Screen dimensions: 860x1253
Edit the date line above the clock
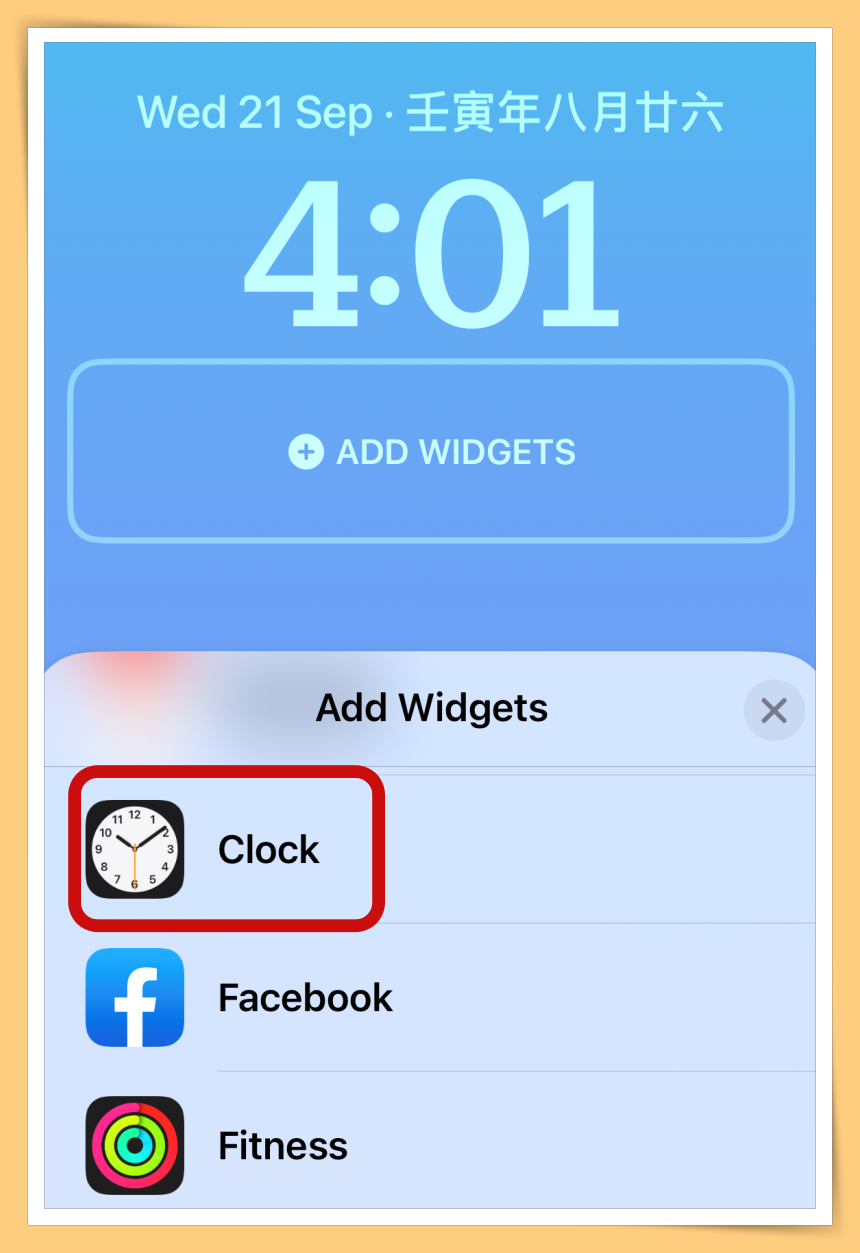pyautogui.click(x=430, y=113)
